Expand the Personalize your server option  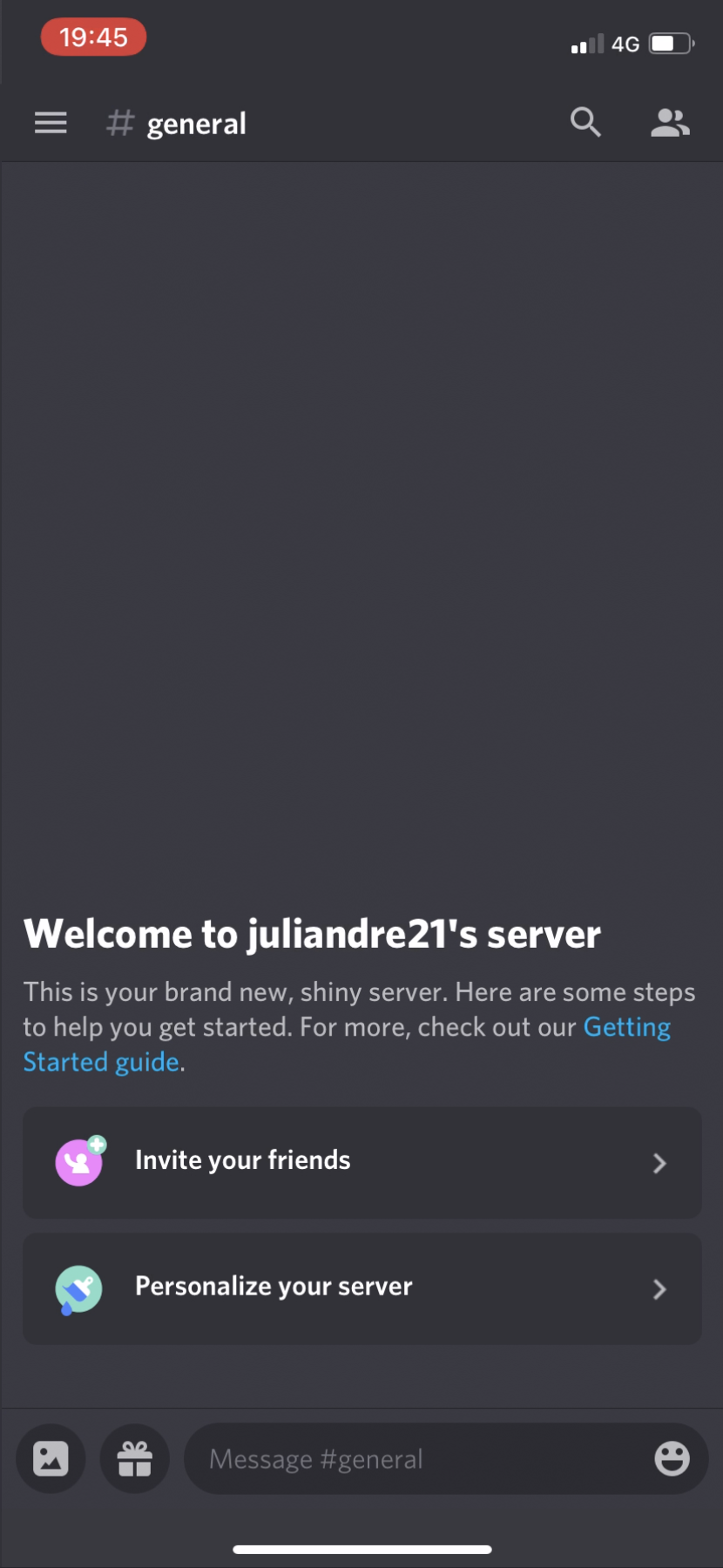(660, 1290)
